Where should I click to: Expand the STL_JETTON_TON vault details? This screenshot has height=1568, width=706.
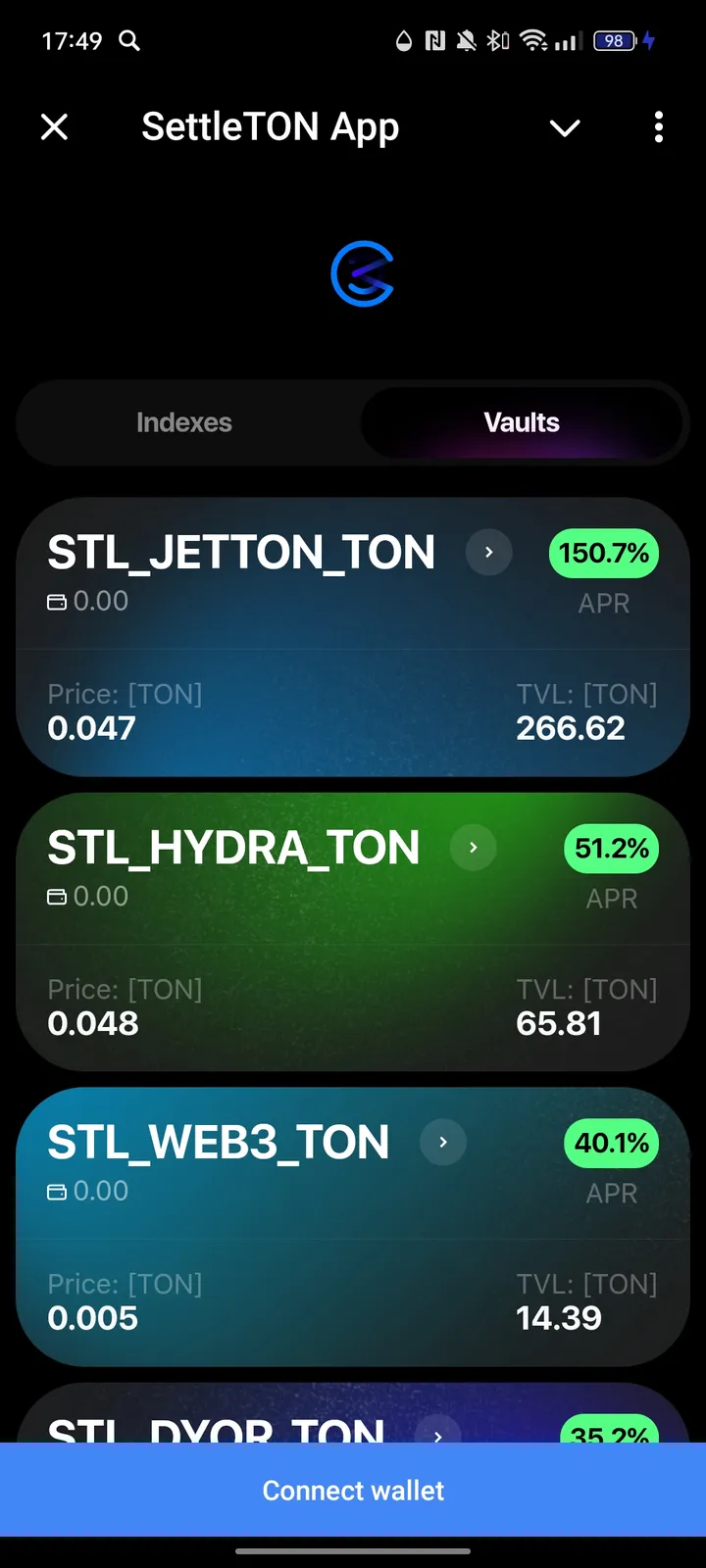coord(488,553)
